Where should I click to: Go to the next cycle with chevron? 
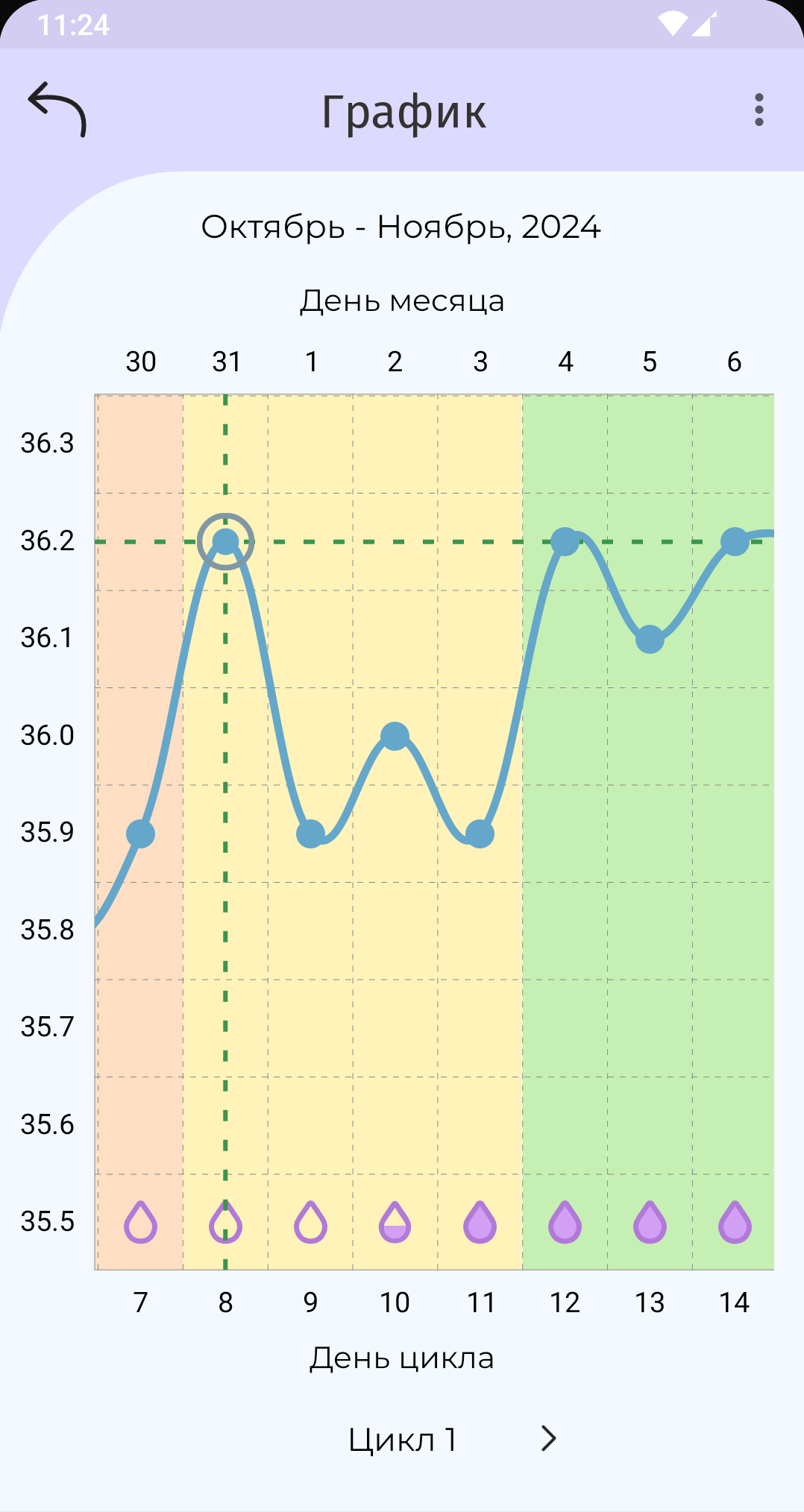(549, 1438)
